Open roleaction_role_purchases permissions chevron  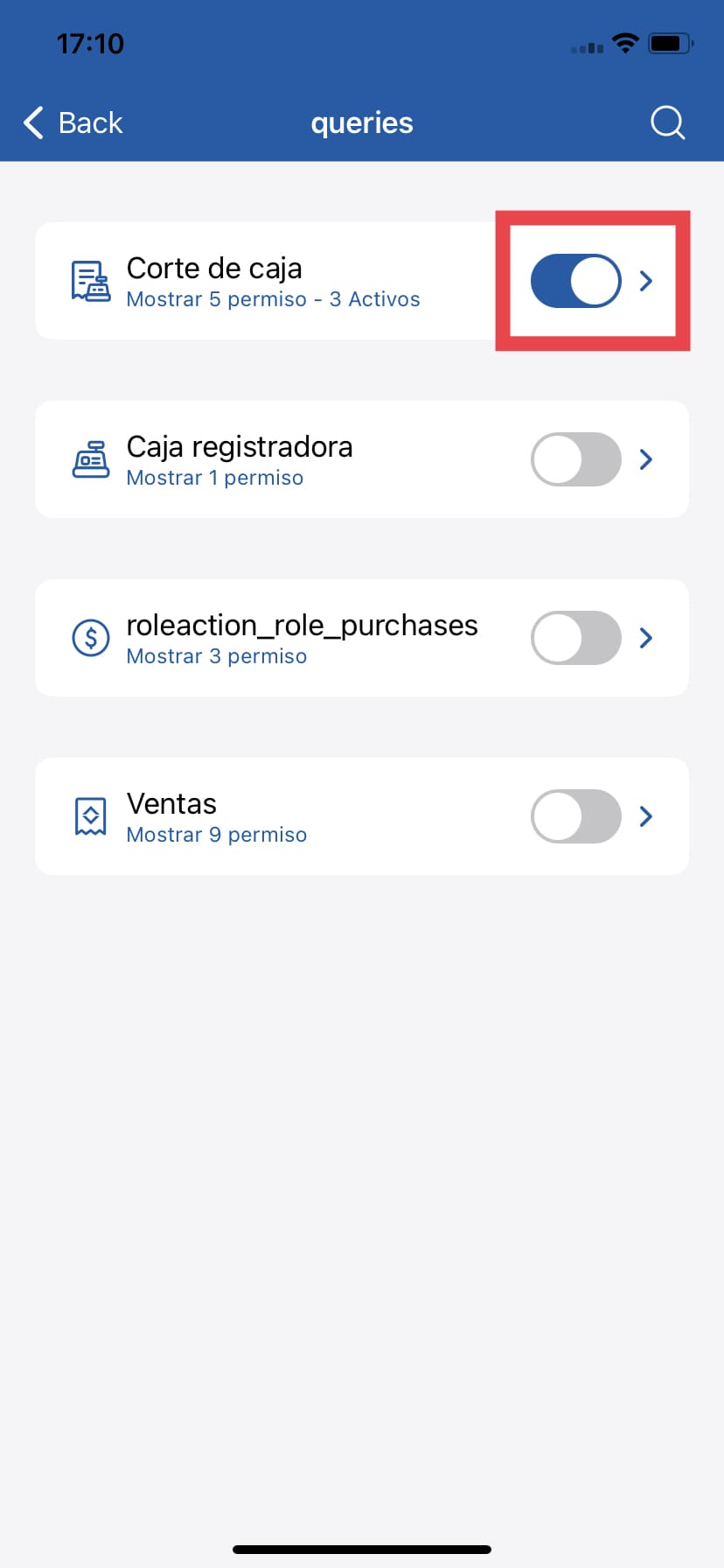coord(645,638)
